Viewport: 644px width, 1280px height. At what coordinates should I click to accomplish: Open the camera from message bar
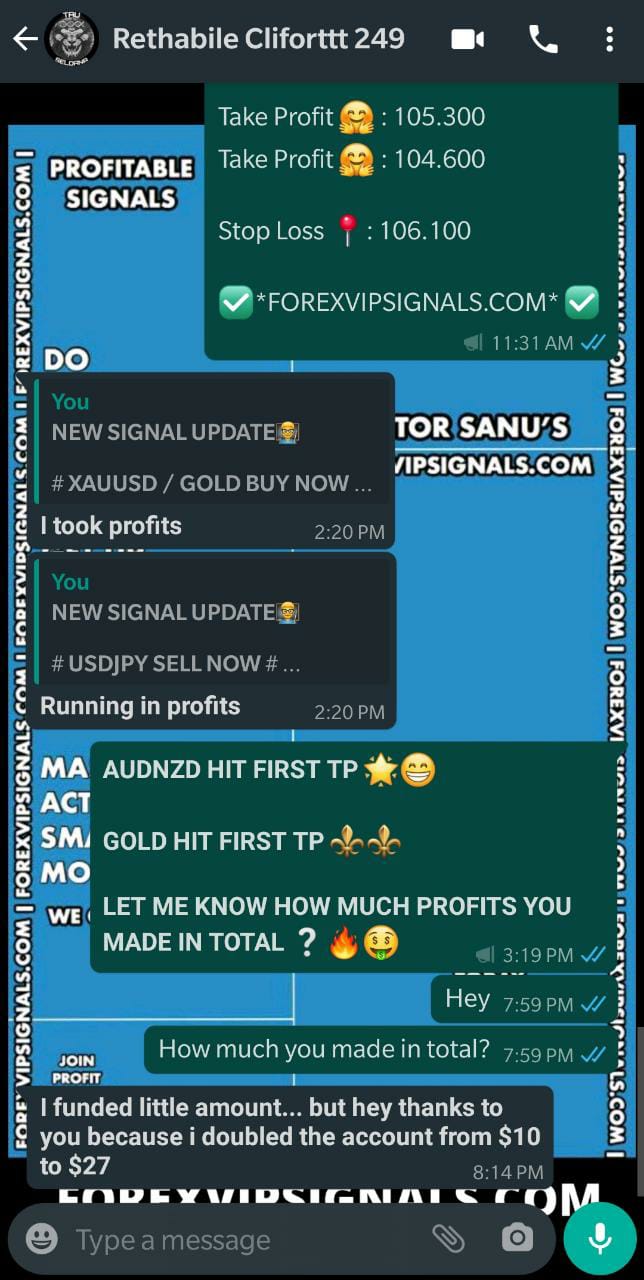point(517,1240)
